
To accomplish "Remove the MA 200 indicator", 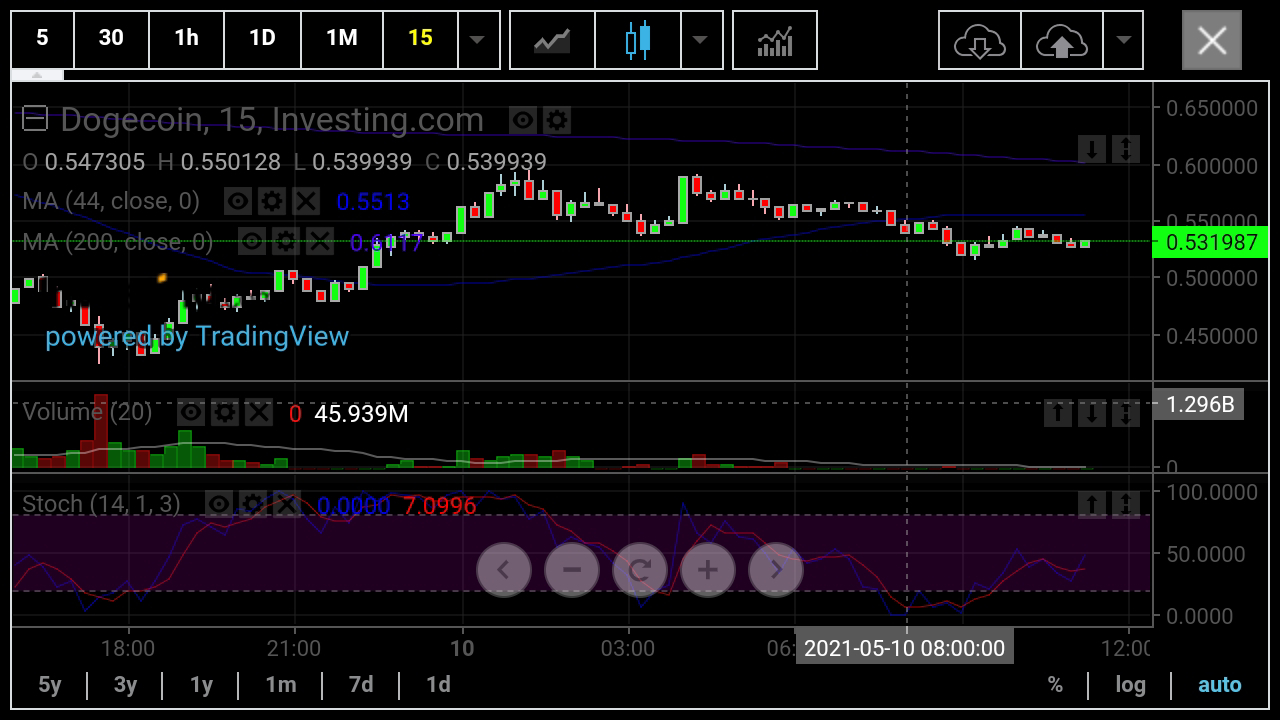I will [x=320, y=242].
